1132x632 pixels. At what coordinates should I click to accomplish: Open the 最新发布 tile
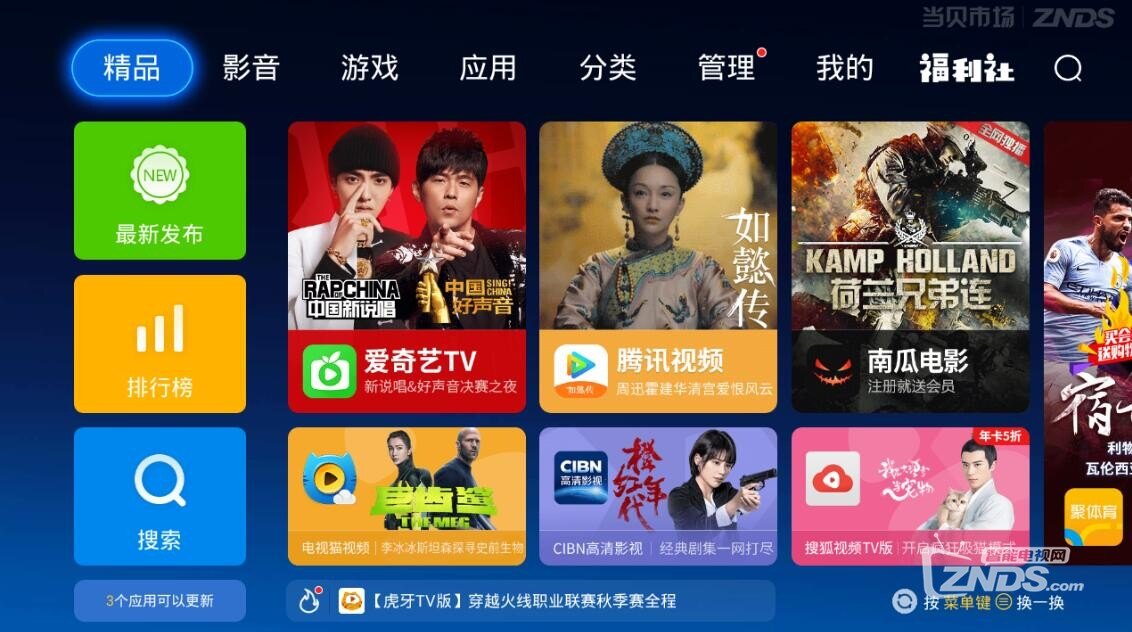pyautogui.click(x=160, y=191)
